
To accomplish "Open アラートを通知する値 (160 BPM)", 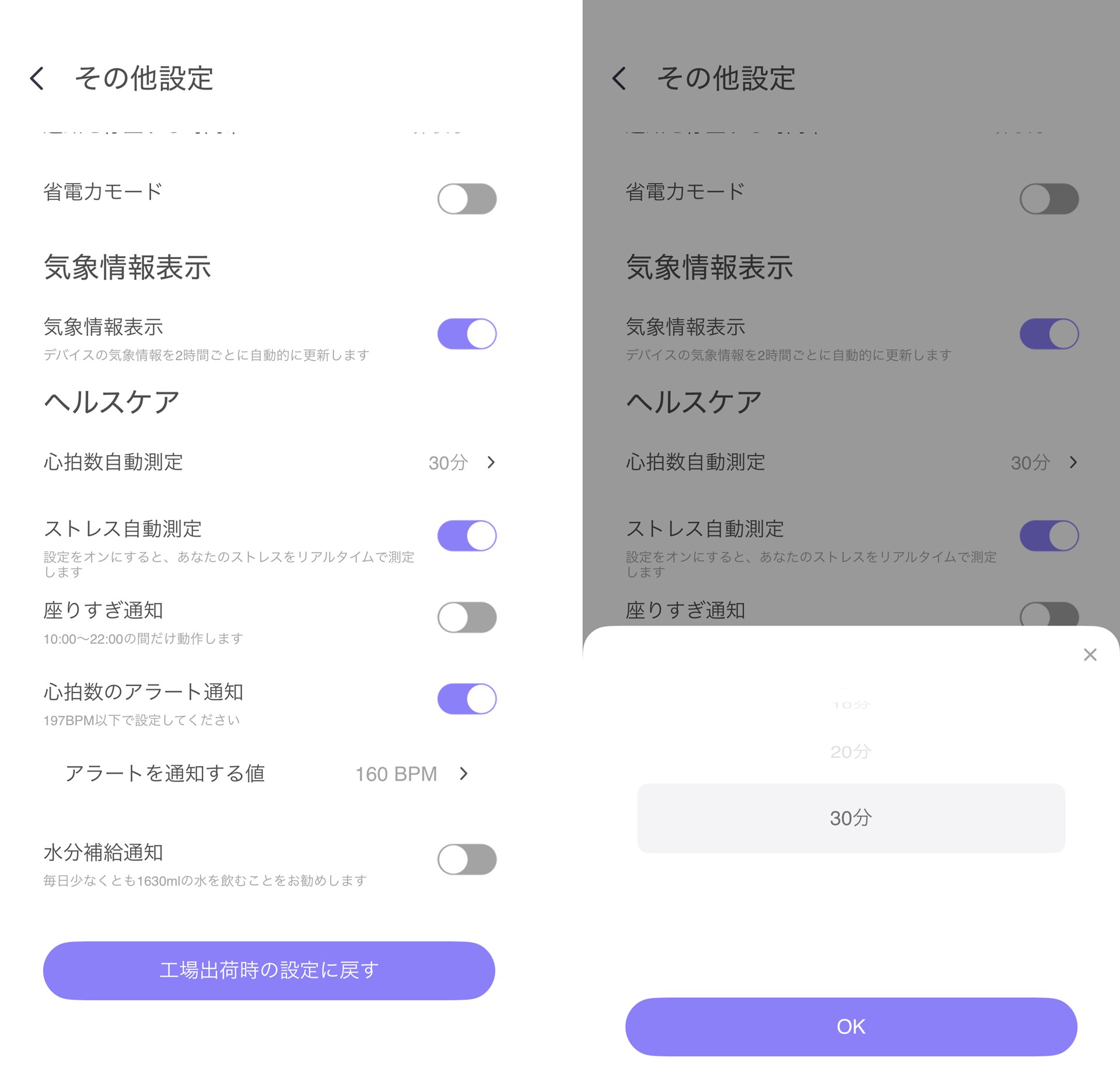I will (268, 774).
